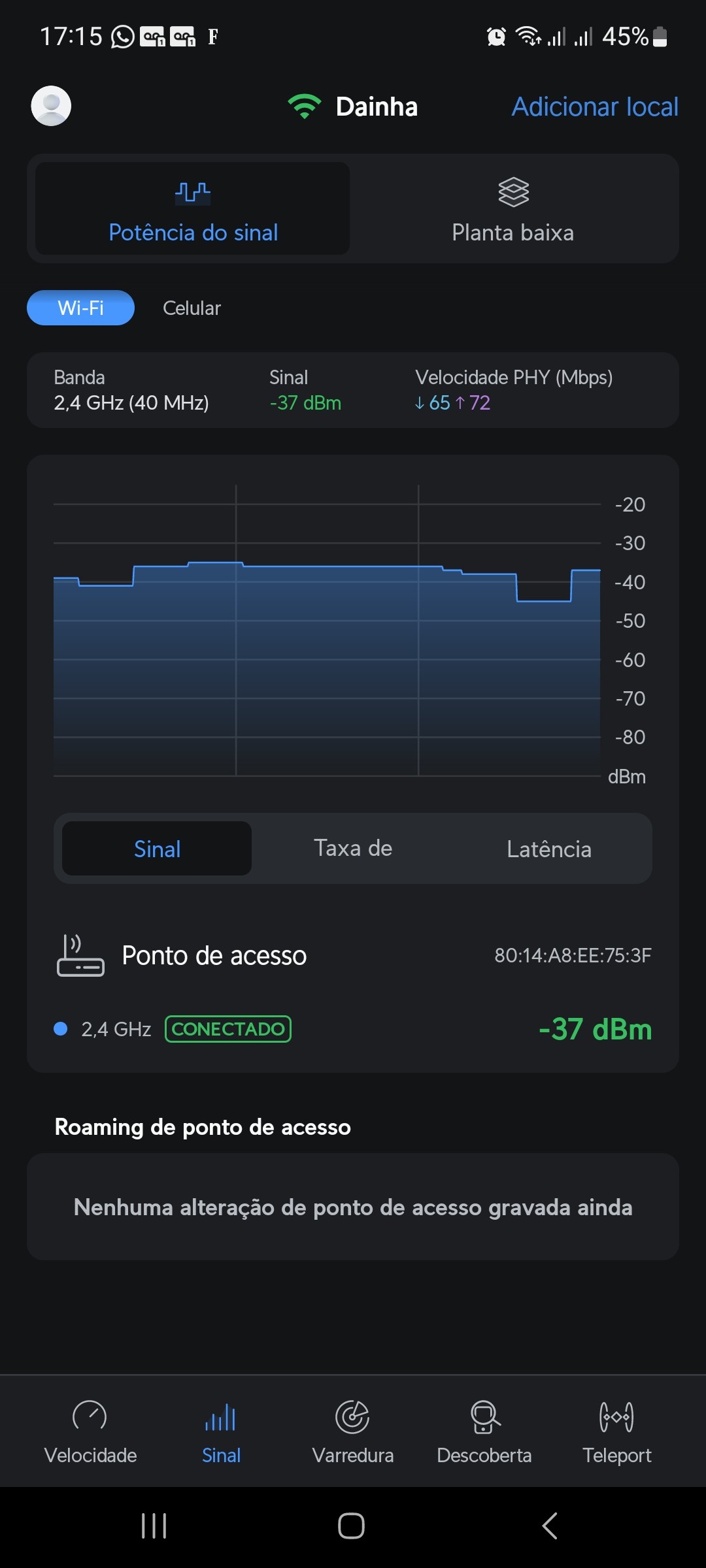Image resolution: width=706 pixels, height=1568 pixels.
Task: Switch to the Celular chip
Action: [192, 308]
